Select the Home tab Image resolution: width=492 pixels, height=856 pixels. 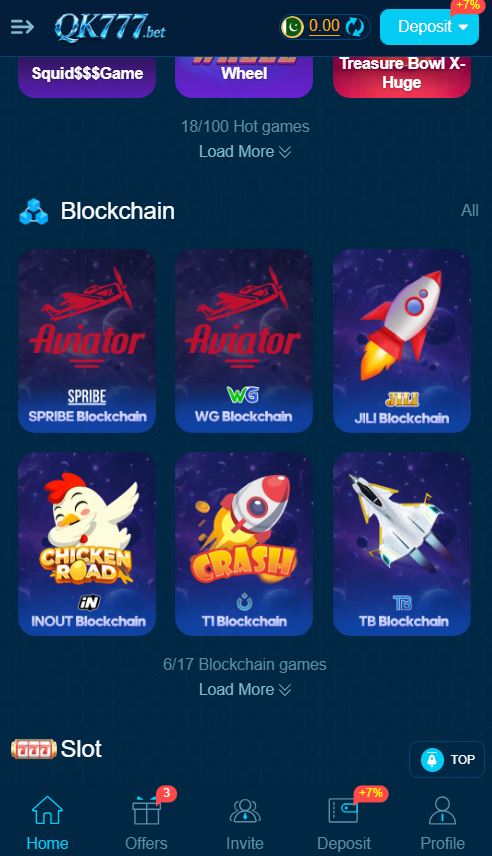48,824
